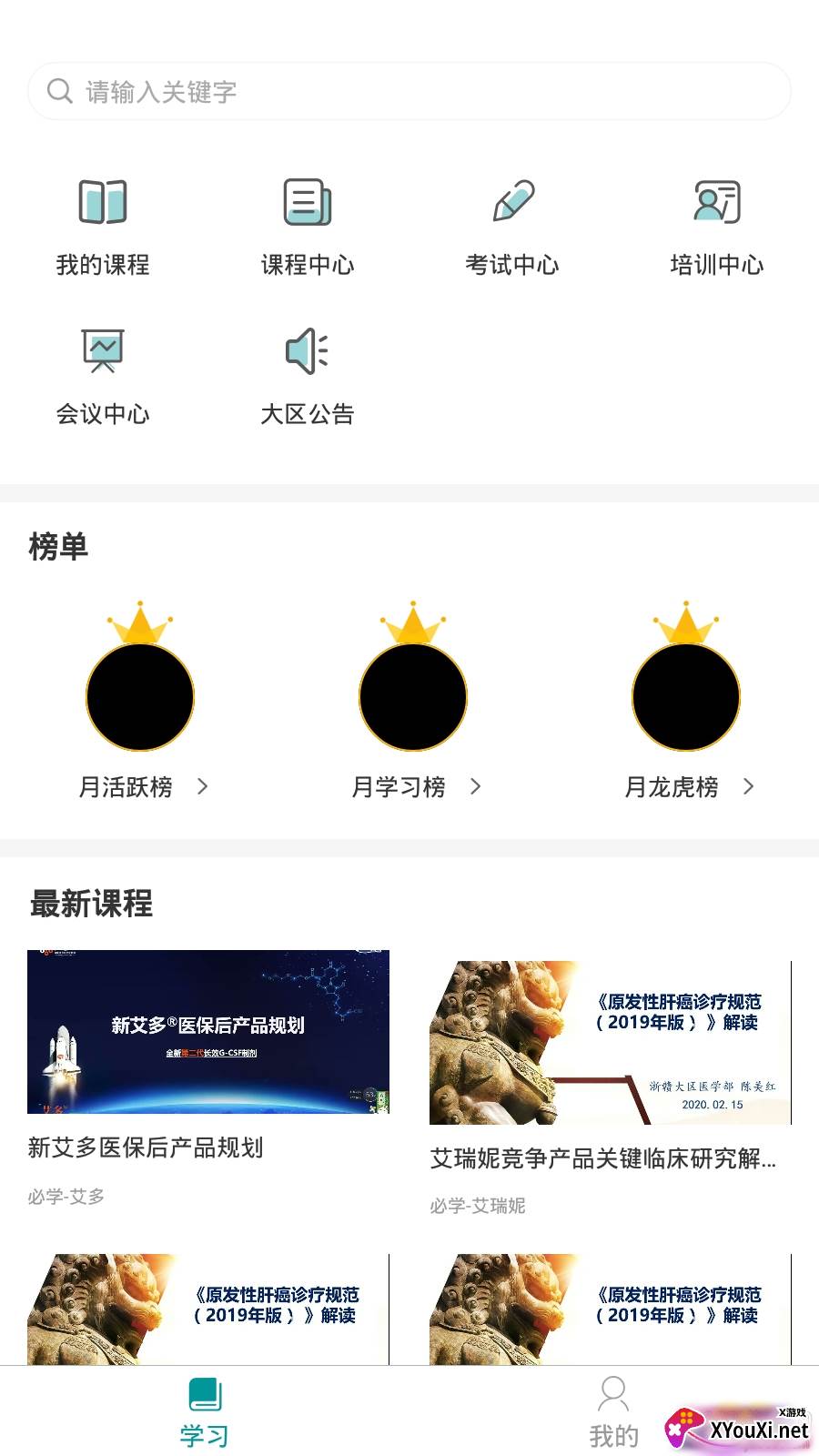Screen dimensions: 819x1456
Task: Tap the keyword search box
Action: point(409,91)
